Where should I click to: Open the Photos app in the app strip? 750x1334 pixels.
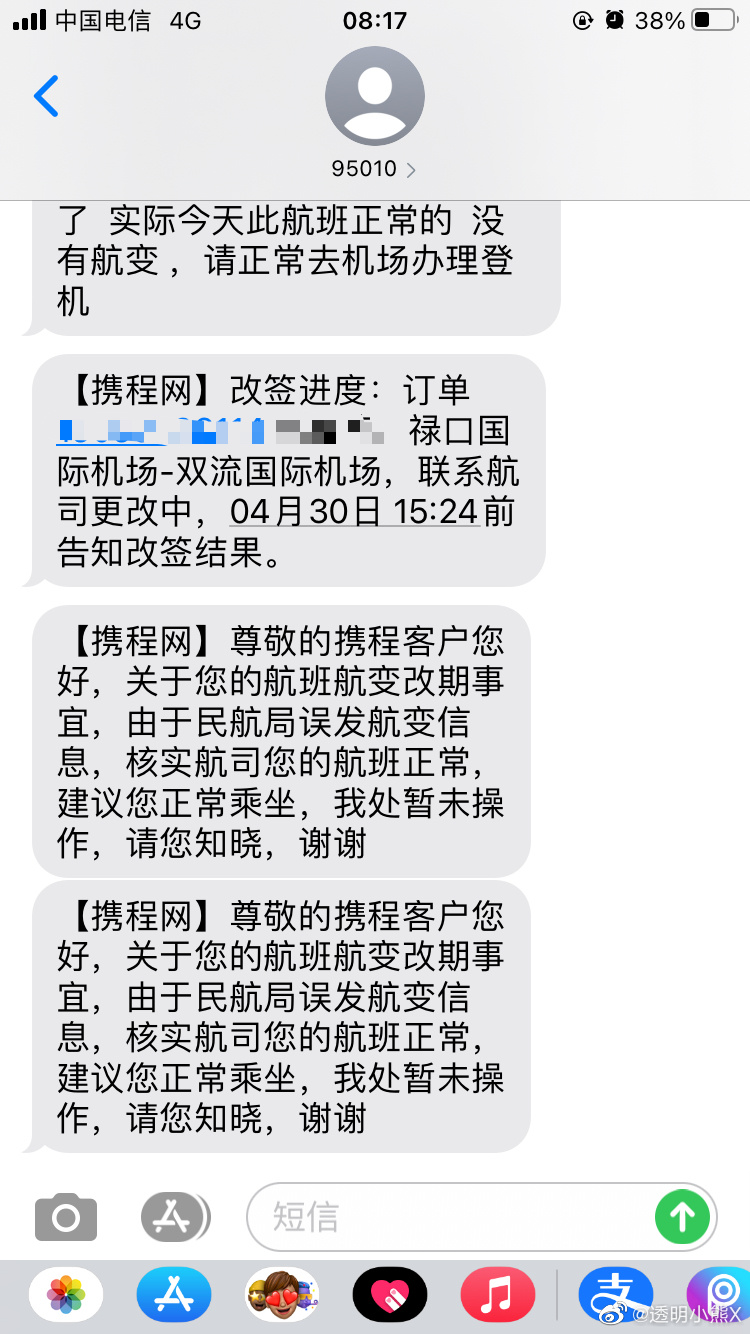pyautogui.click(x=66, y=1295)
